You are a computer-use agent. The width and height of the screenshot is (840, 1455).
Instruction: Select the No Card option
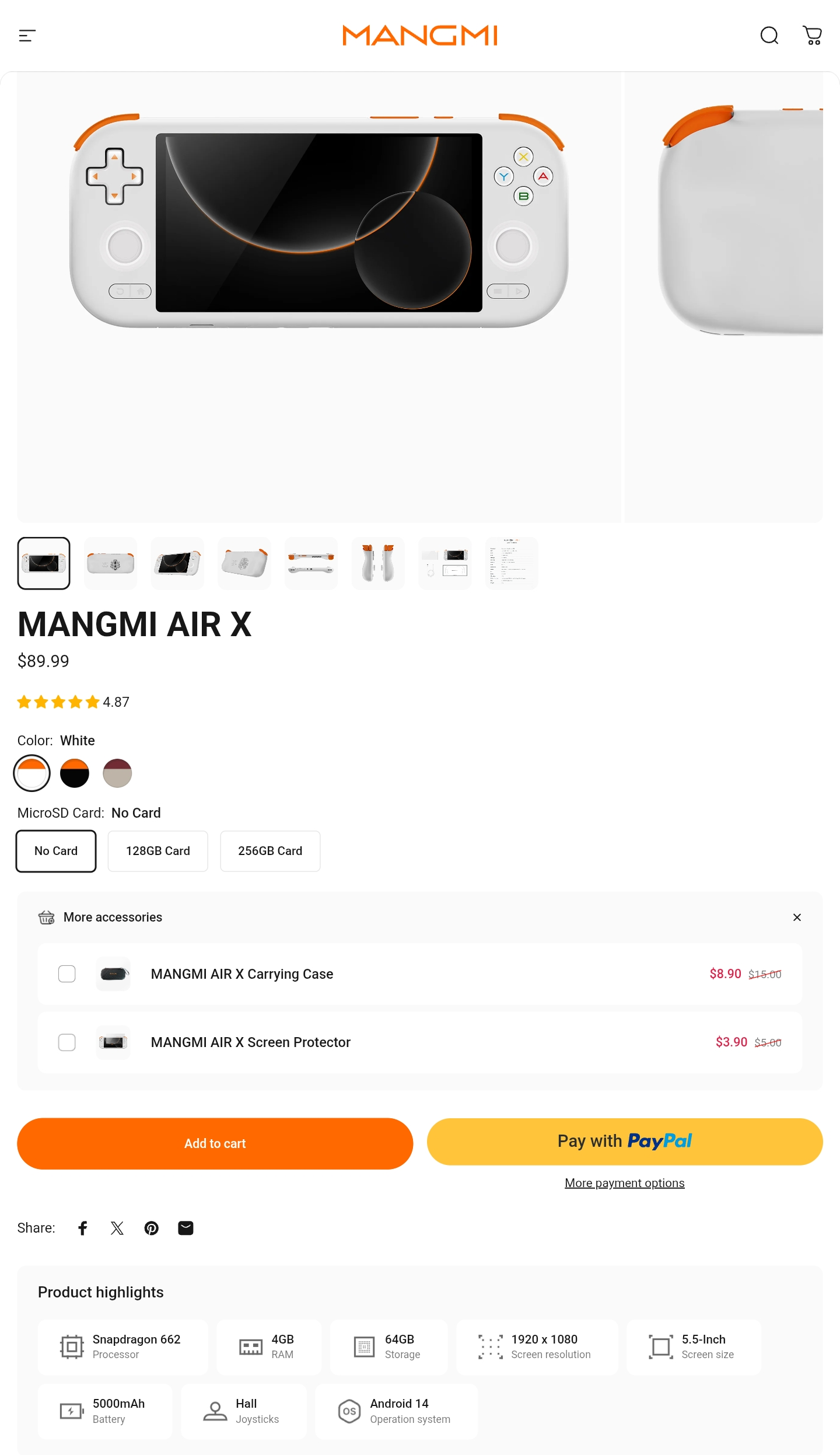(x=56, y=851)
